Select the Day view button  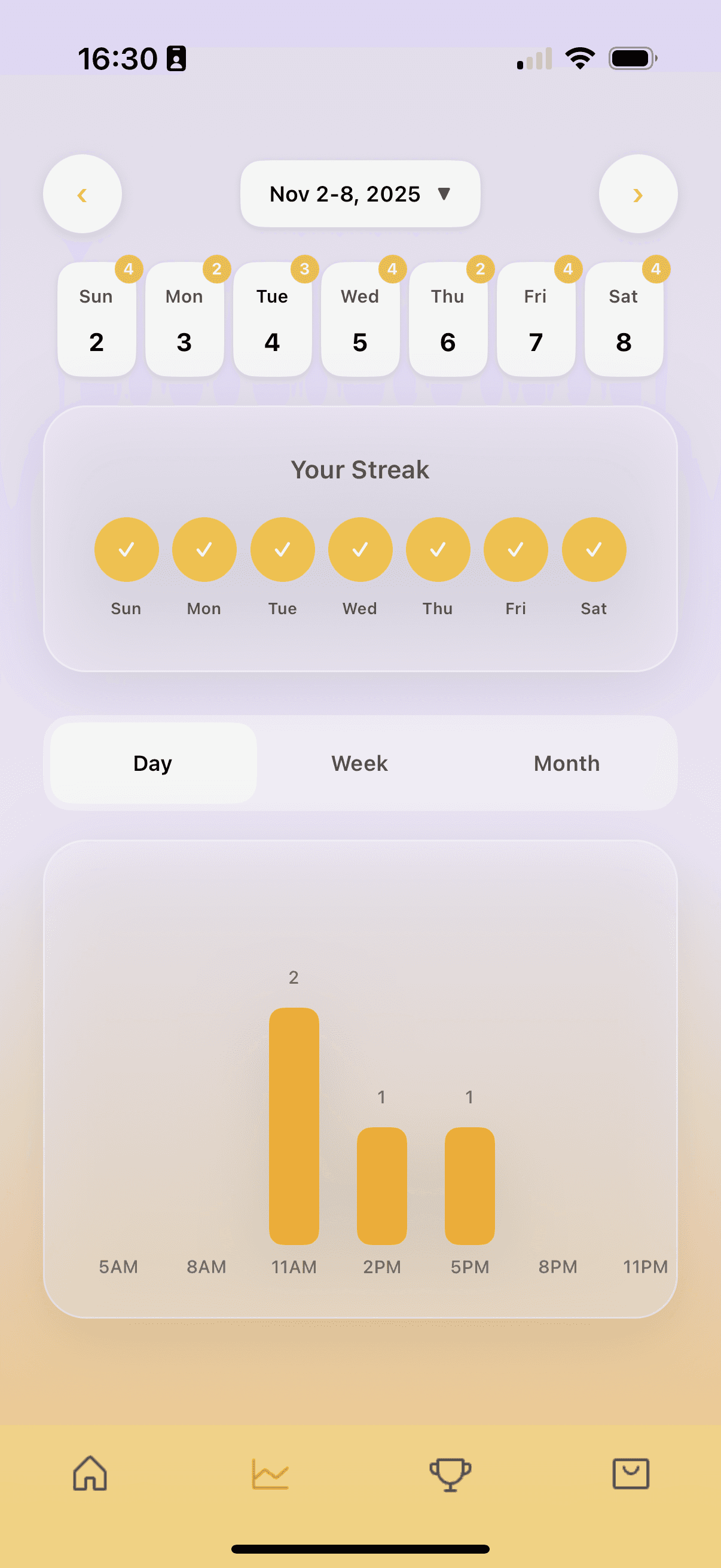pos(152,762)
